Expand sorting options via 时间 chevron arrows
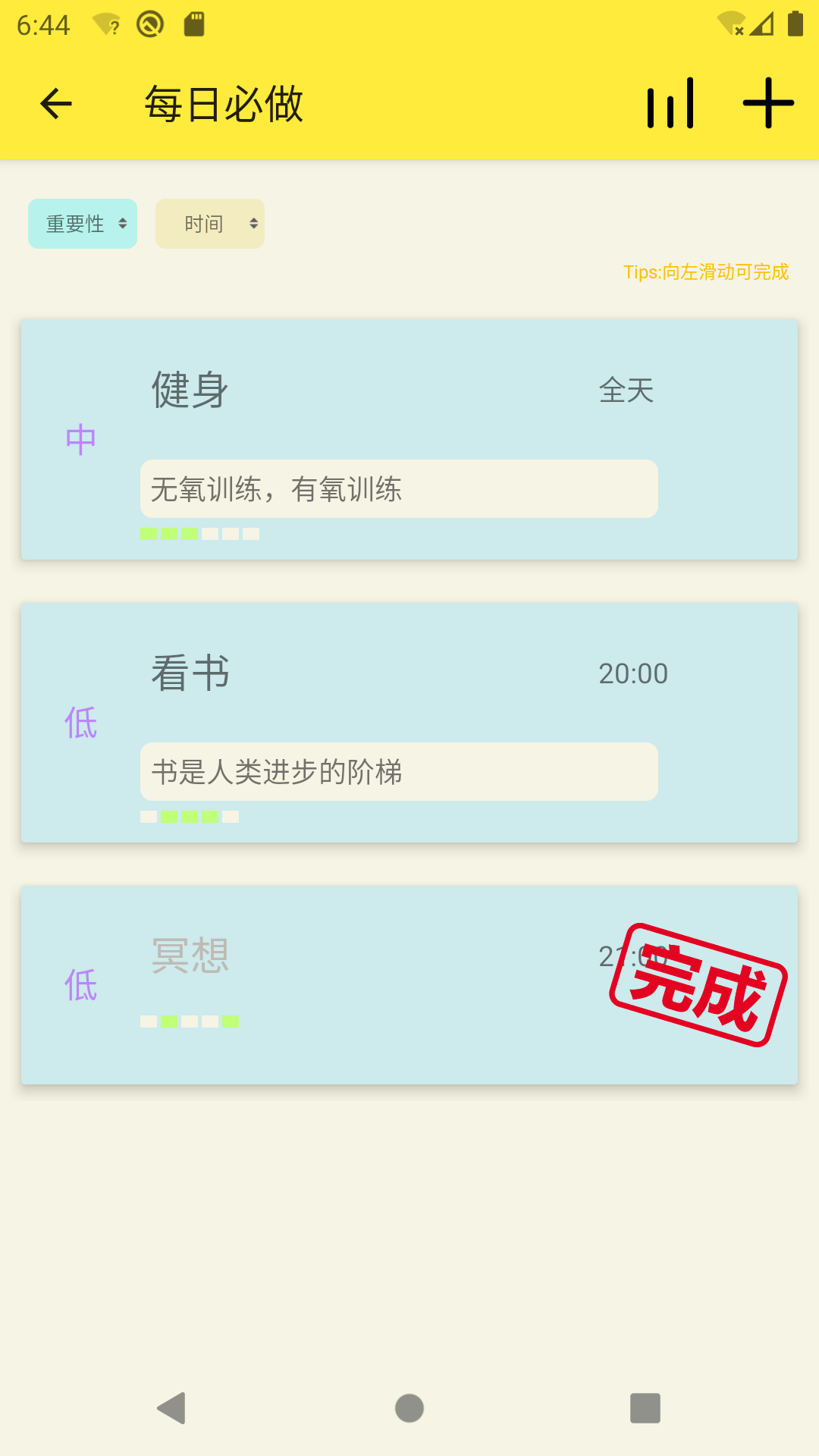The image size is (819, 1456). click(x=254, y=223)
